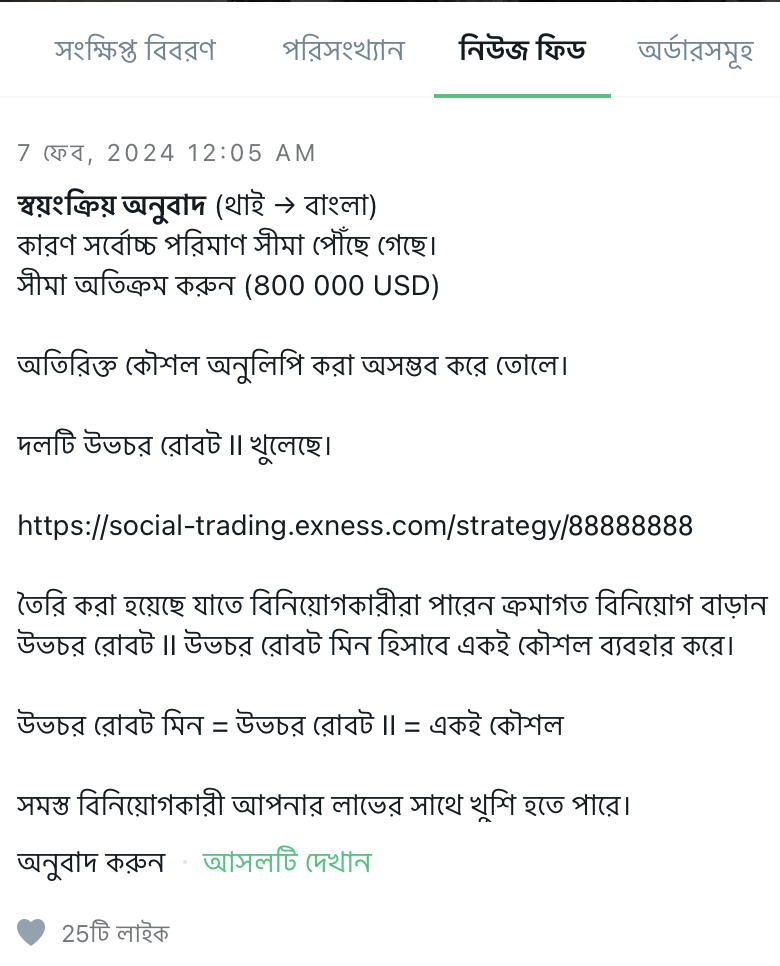The height and width of the screenshot is (966, 780).
Task: Switch to the সংক্ষিপ্ত বিবরণ tab
Action: [135, 49]
